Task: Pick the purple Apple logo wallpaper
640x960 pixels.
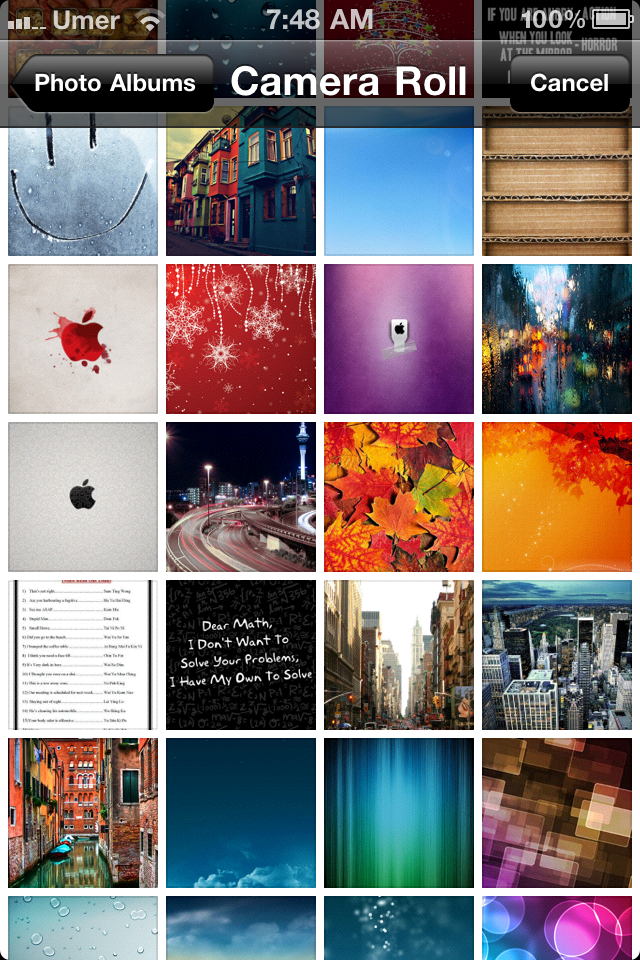Action: click(399, 339)
